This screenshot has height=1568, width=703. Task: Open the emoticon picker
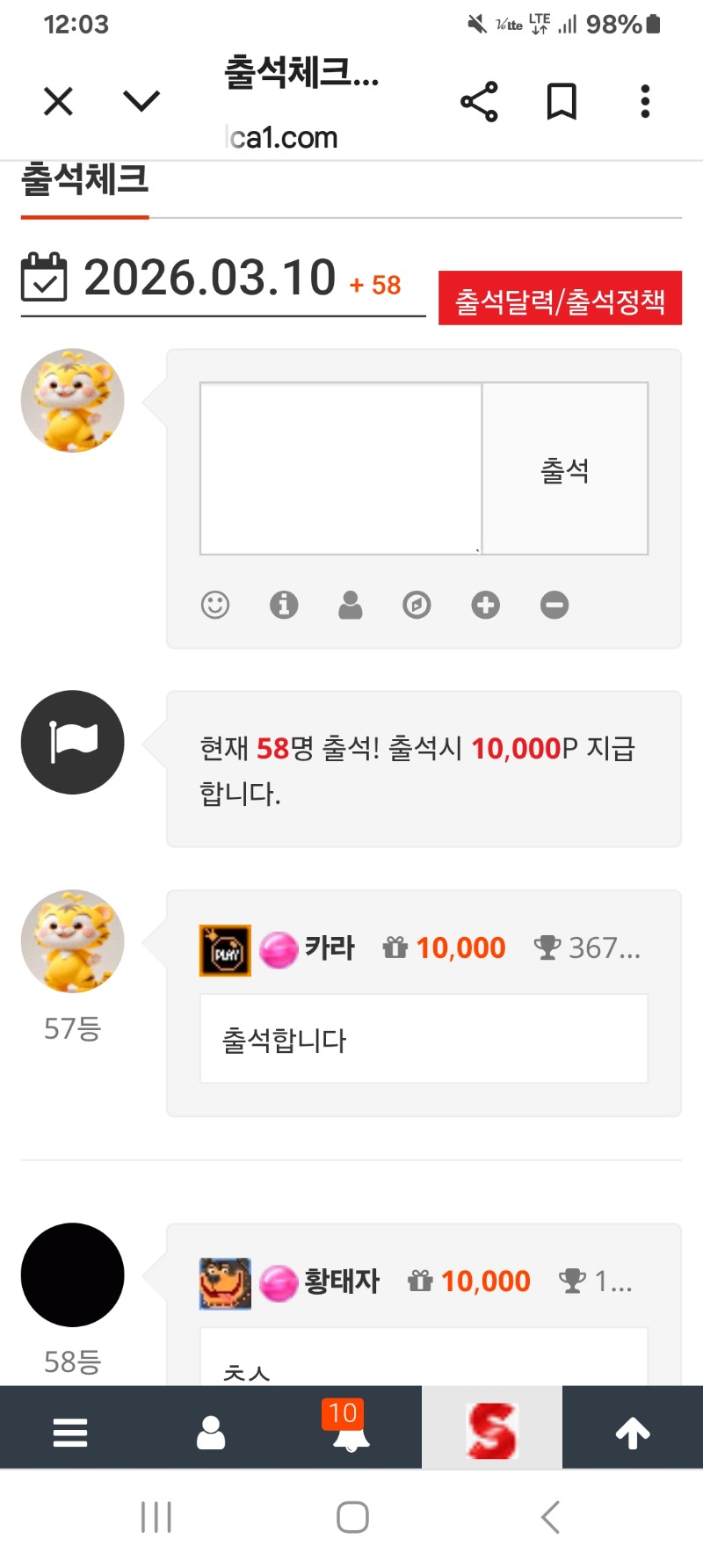215,605
